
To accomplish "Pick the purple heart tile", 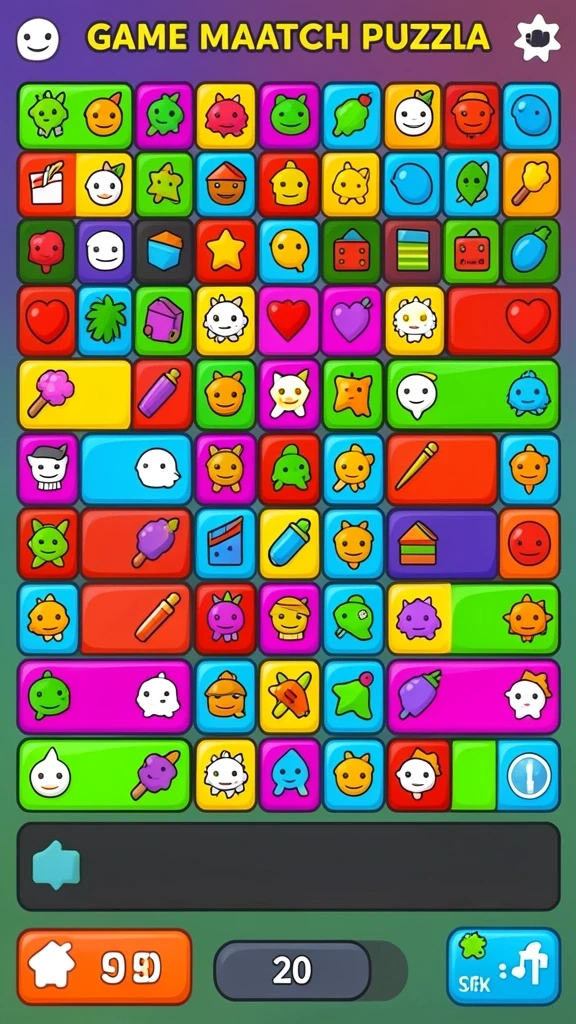I will (x=352, y=321).
